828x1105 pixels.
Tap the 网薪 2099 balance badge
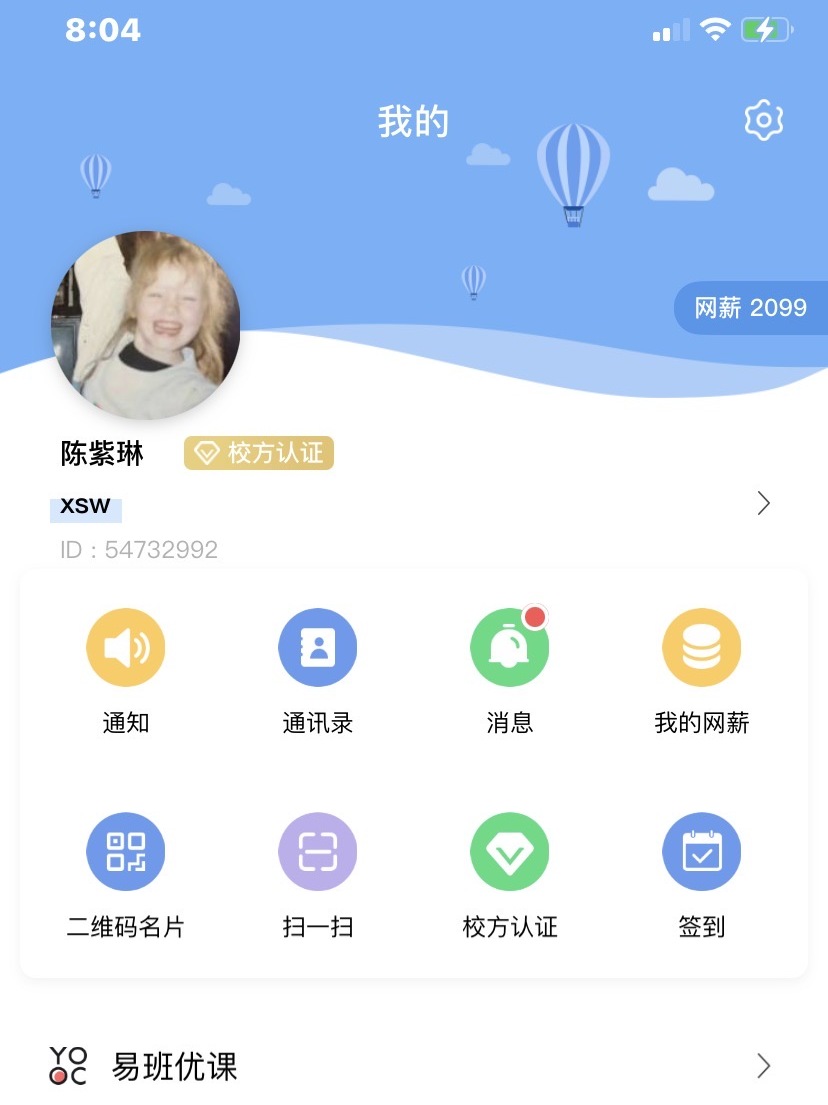click(750, 307)
